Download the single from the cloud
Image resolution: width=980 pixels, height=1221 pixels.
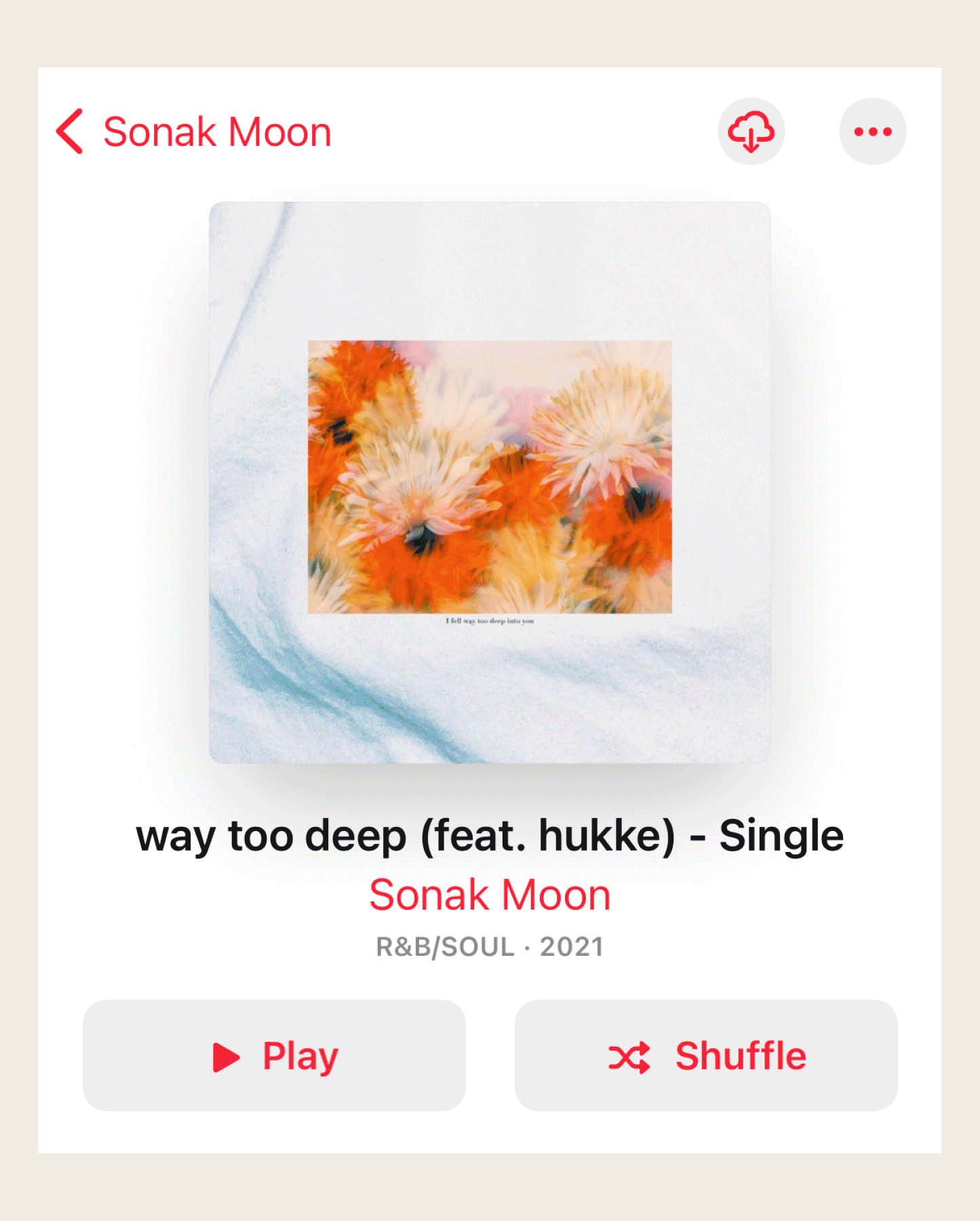(x=751, y=132)
